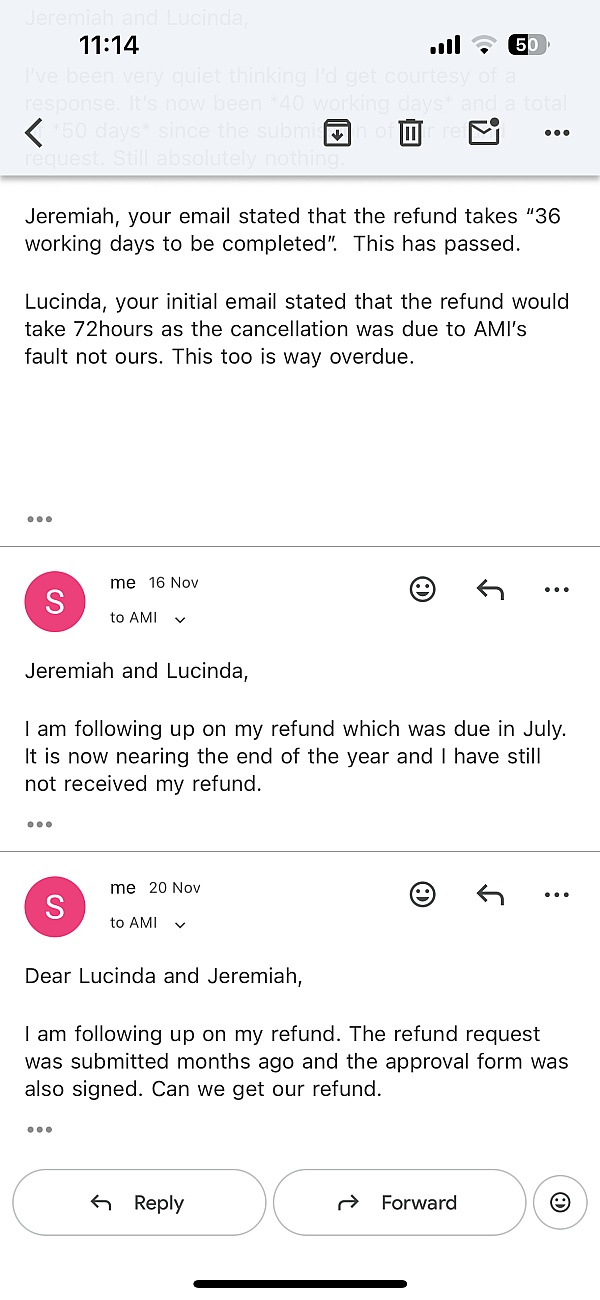The width and height of the screenshot is (600, 1300).
Task: Forward this email
Action: tap(399, 1203)
